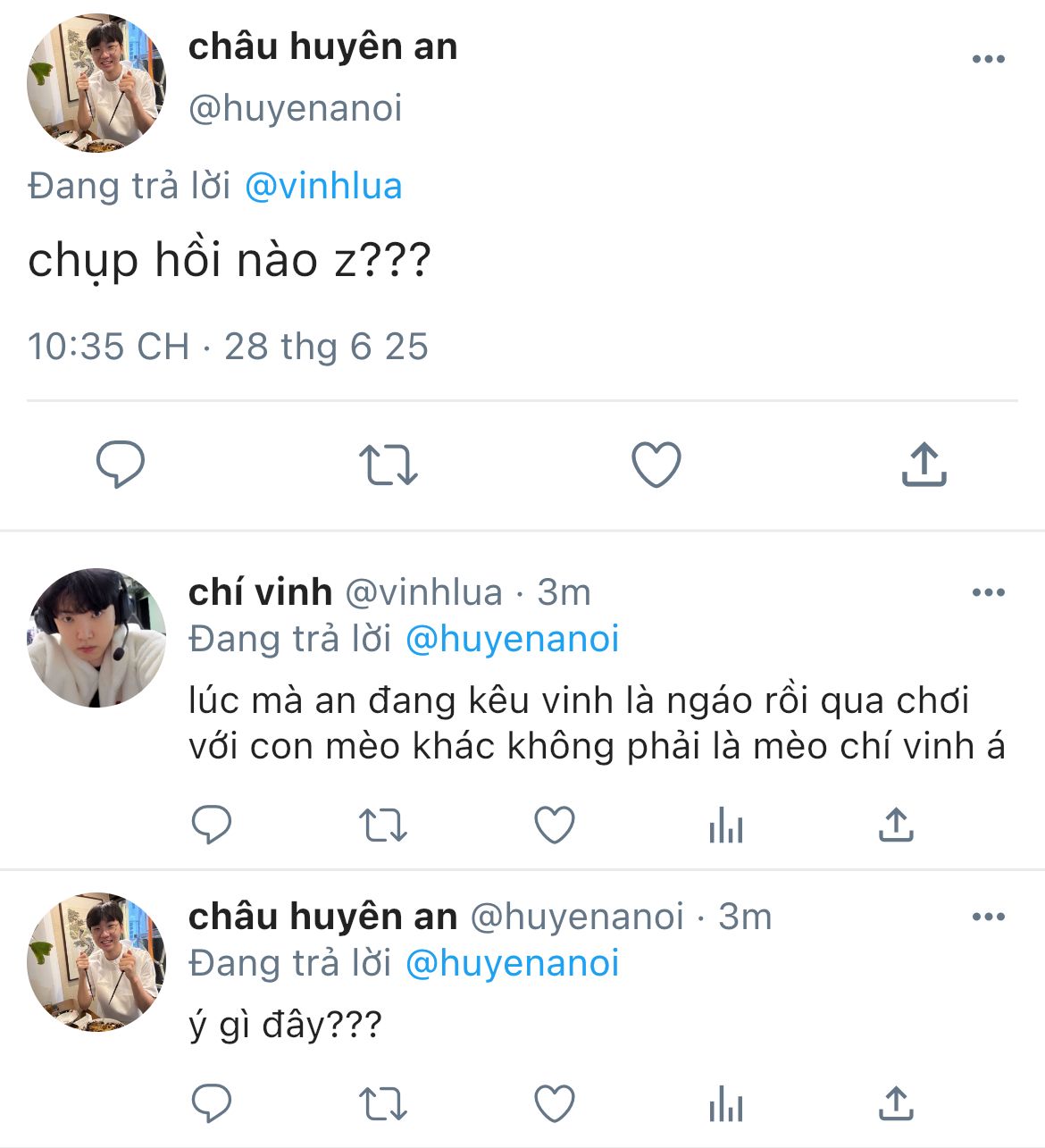Share the "chụp hồi nào z???" tweet
The width and height of the screenshot is (1045, 1148).
tap(924, 464)
